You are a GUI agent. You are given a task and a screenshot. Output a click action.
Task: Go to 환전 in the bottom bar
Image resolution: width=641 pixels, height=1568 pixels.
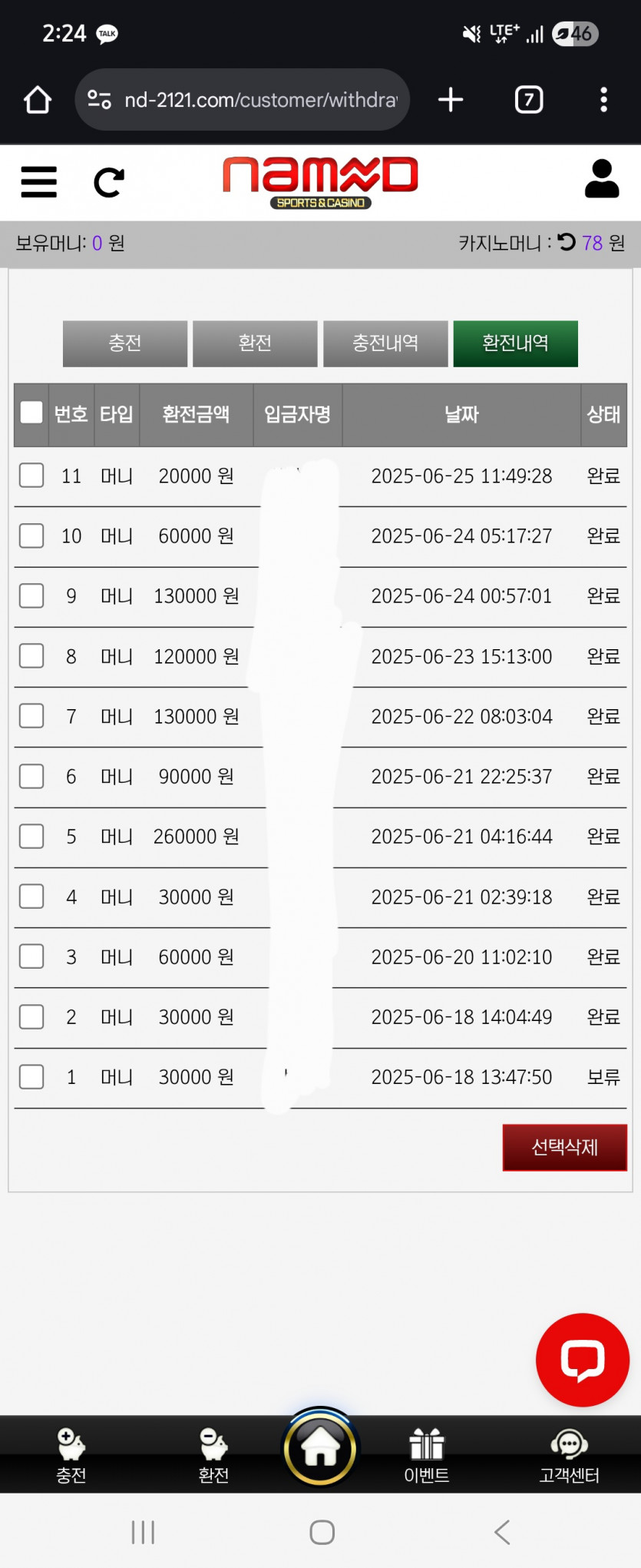pyautogui.click(x=213, y=1456)
